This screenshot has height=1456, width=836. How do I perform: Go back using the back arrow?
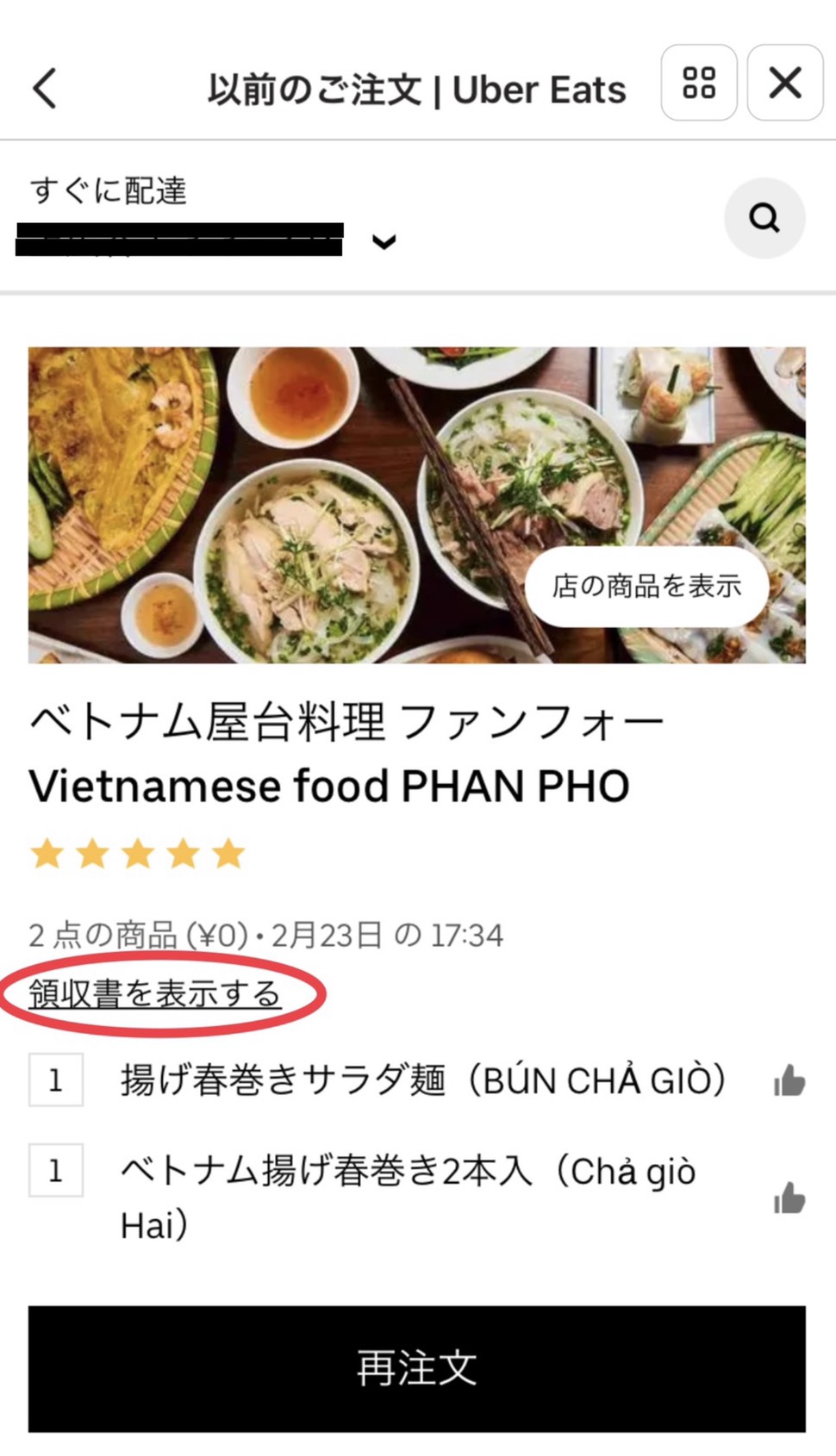45,88
